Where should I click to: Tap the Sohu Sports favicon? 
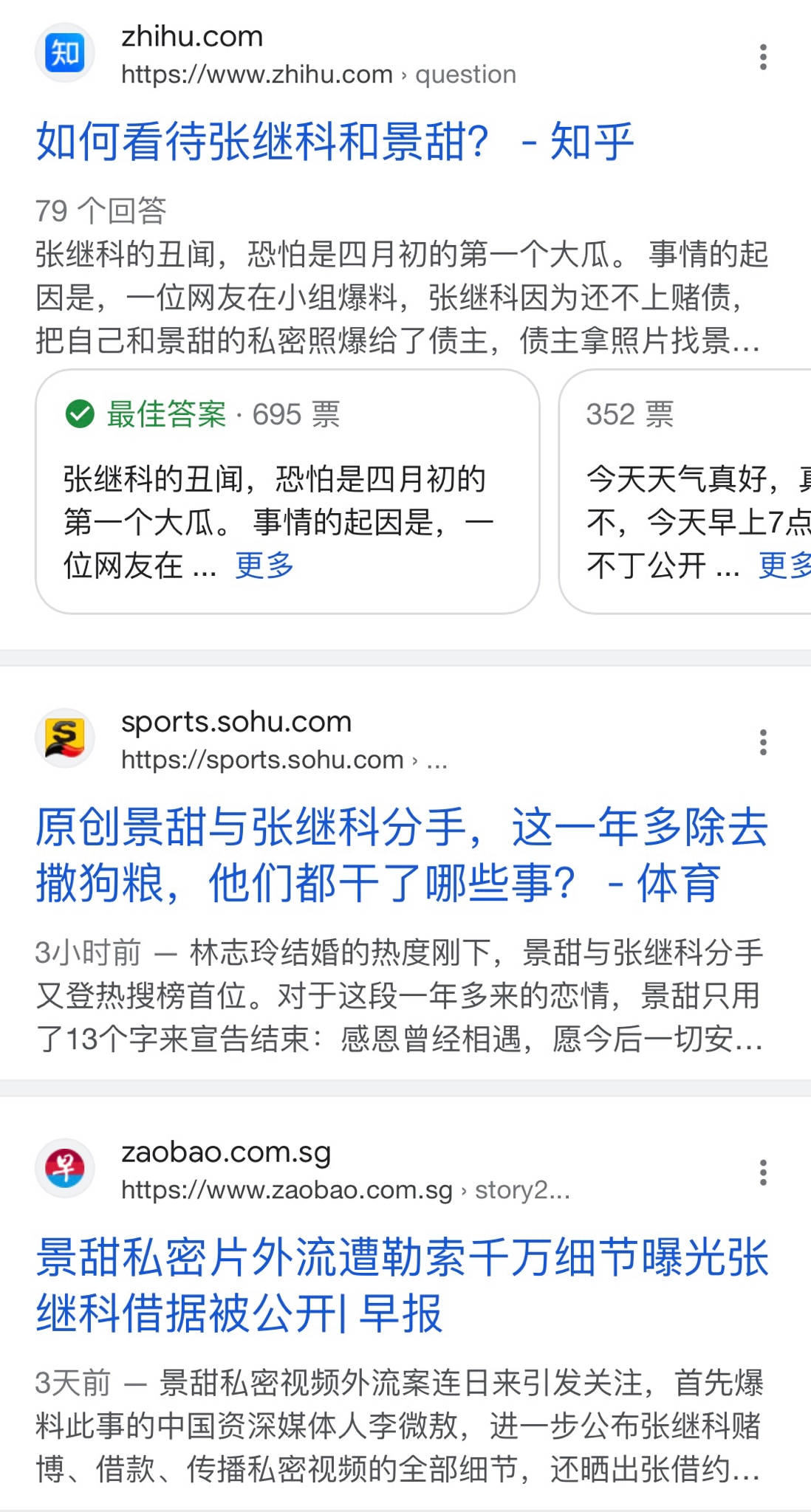(65, 738)
